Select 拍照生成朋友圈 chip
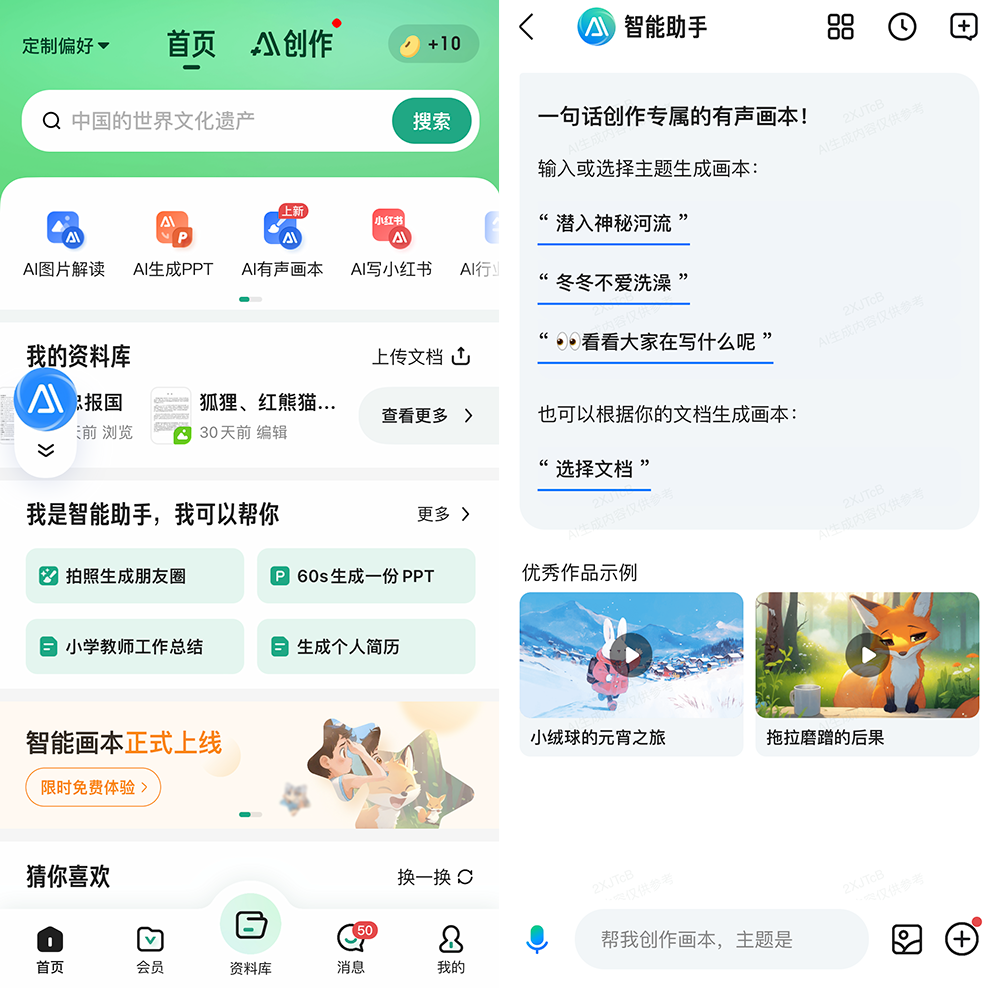The image size is (1000, 988). coord(134,576)
